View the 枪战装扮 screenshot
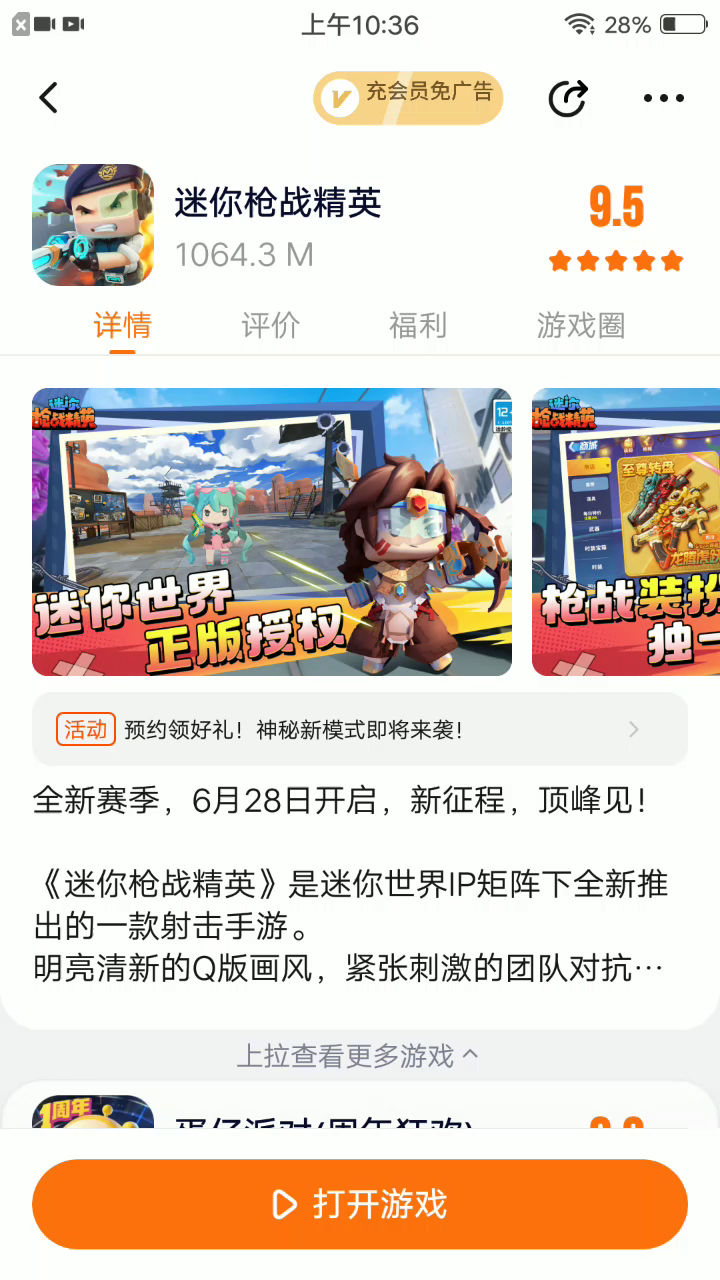720x1280 pixels. click(626, 532)
